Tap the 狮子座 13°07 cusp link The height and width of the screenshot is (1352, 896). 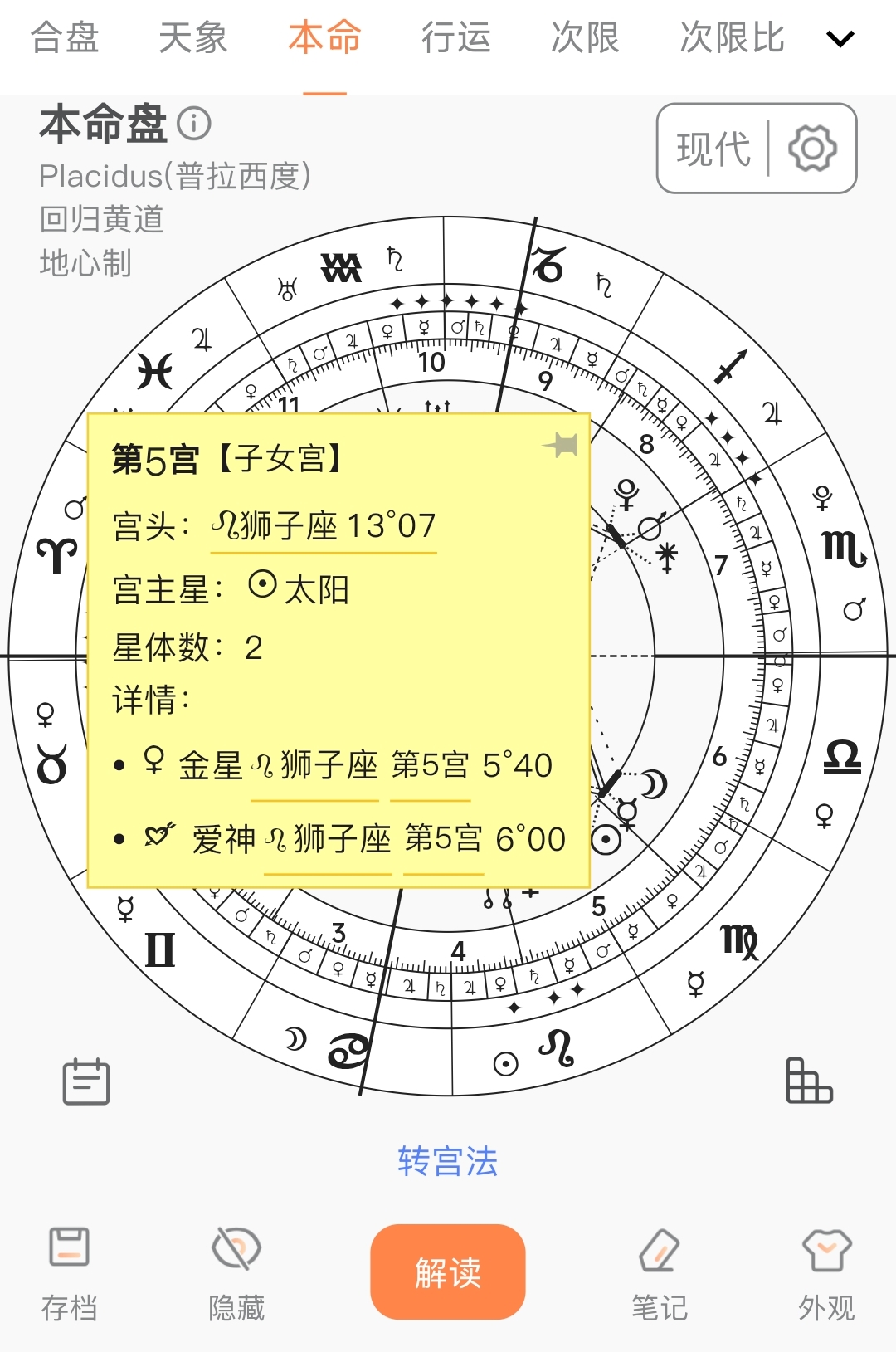pos(324,526)
